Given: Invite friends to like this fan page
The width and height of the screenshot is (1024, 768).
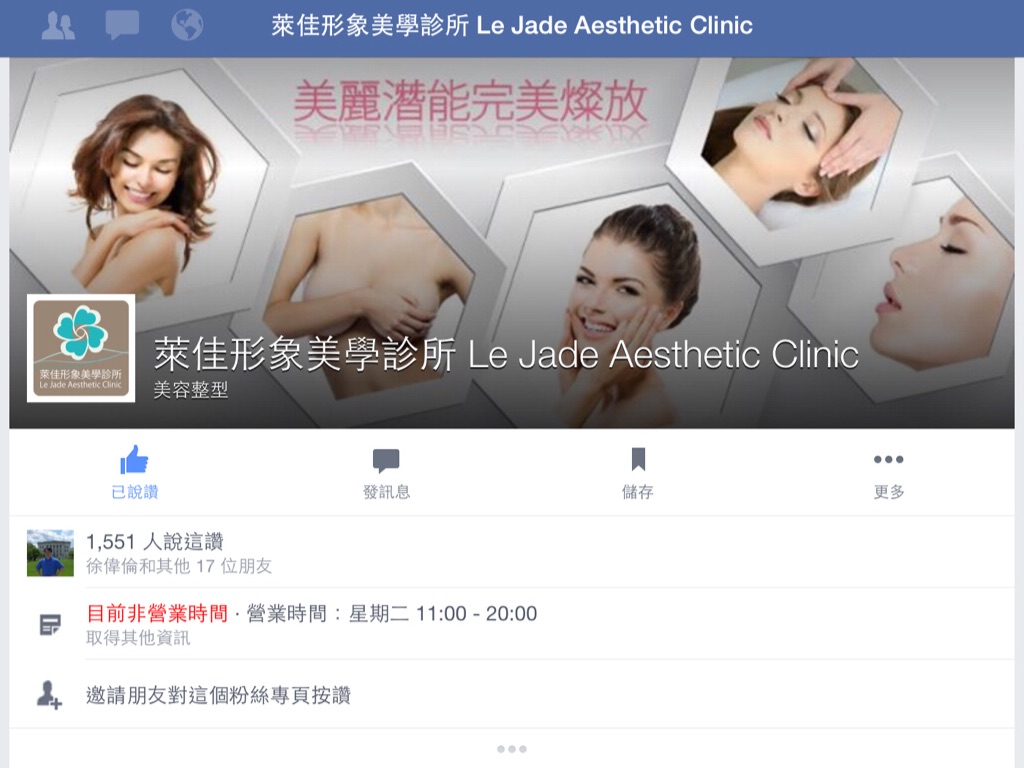Looking at the screenshot, I should [218, 695].
